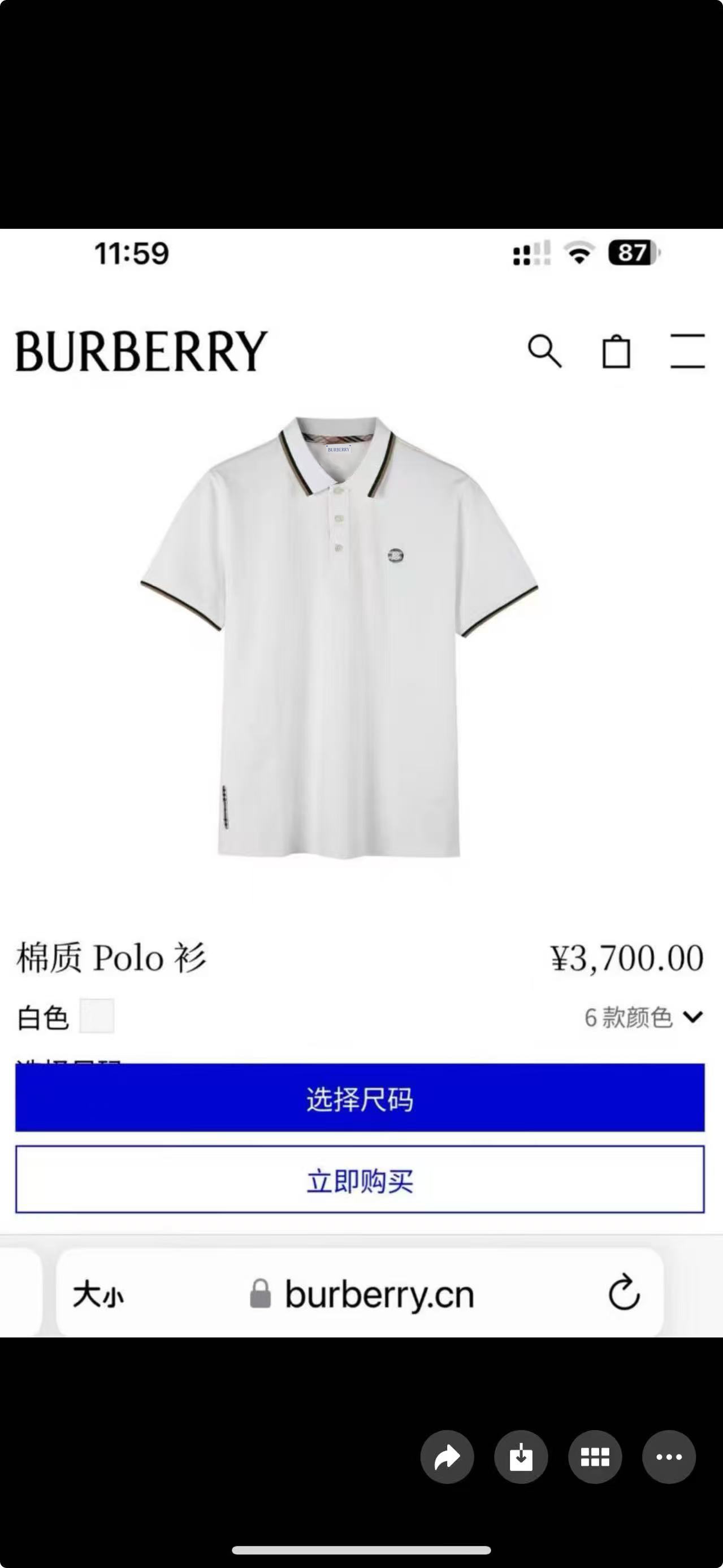The width and height of the screenshot is (723, 1568).
Task: Tap the 选择尺码 select size button
Action: [x=362, y=1101]
